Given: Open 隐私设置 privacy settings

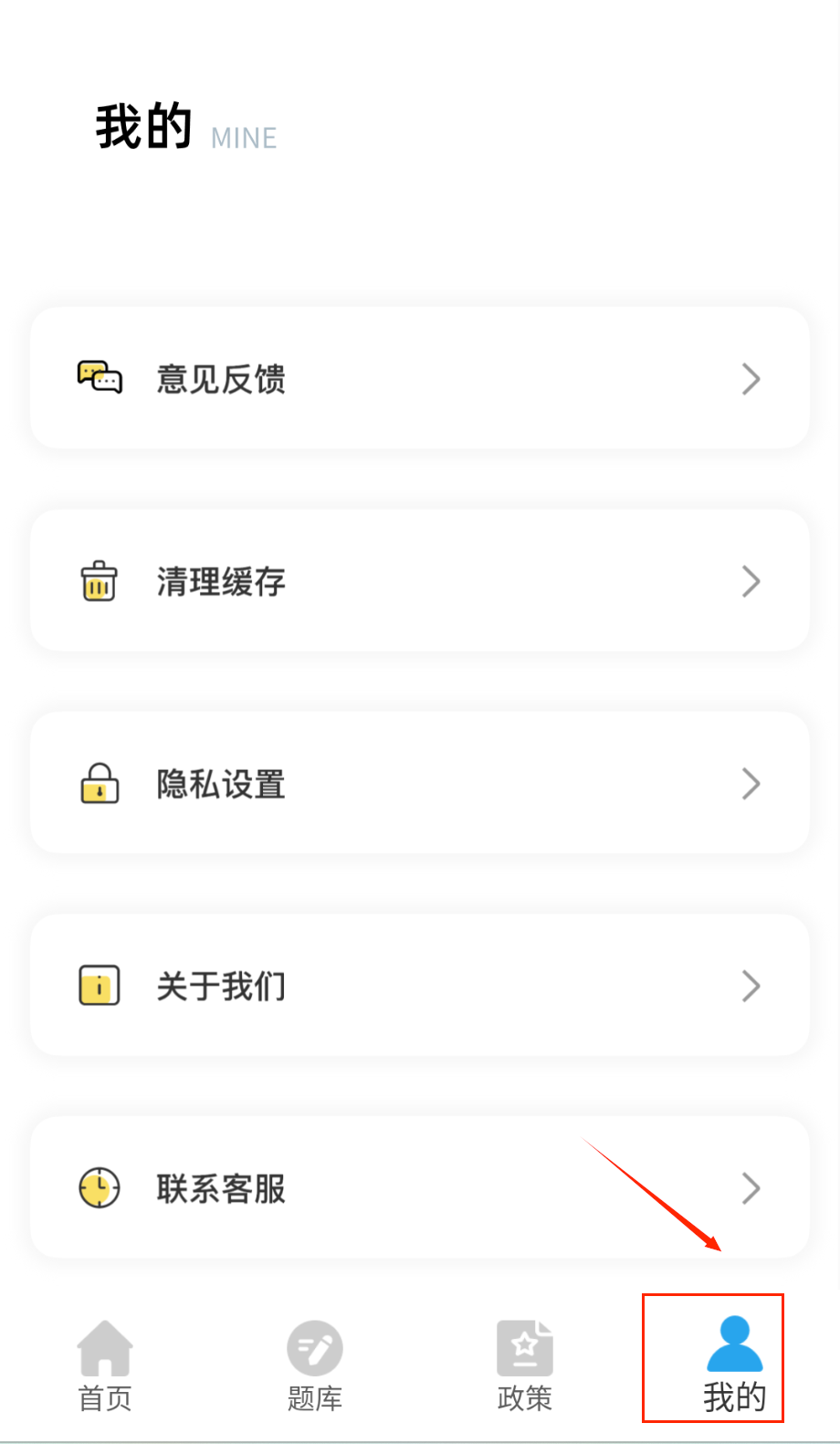Looking at the screenshot, I should 419,784.
